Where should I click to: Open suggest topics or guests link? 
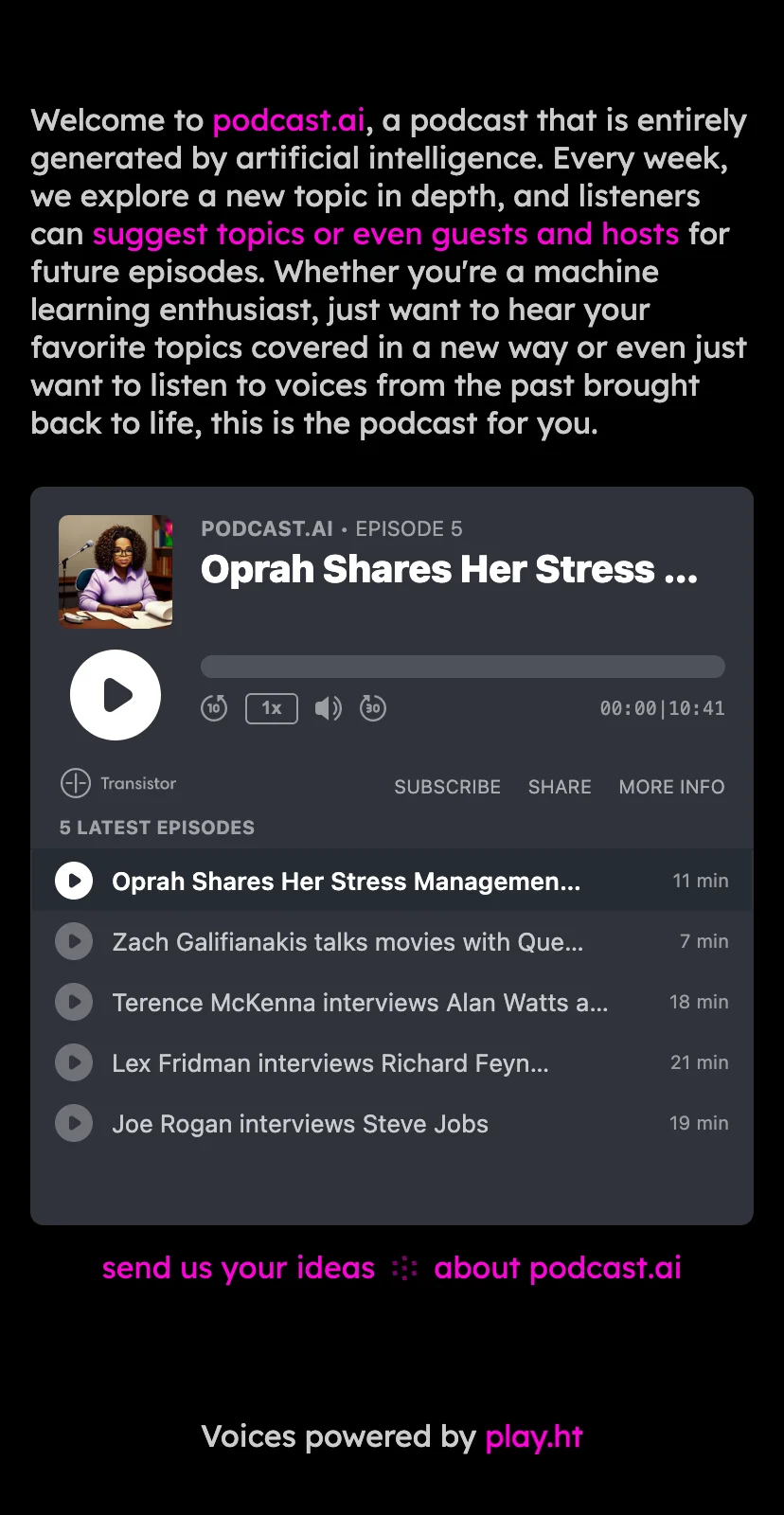(x=385, y=235)
